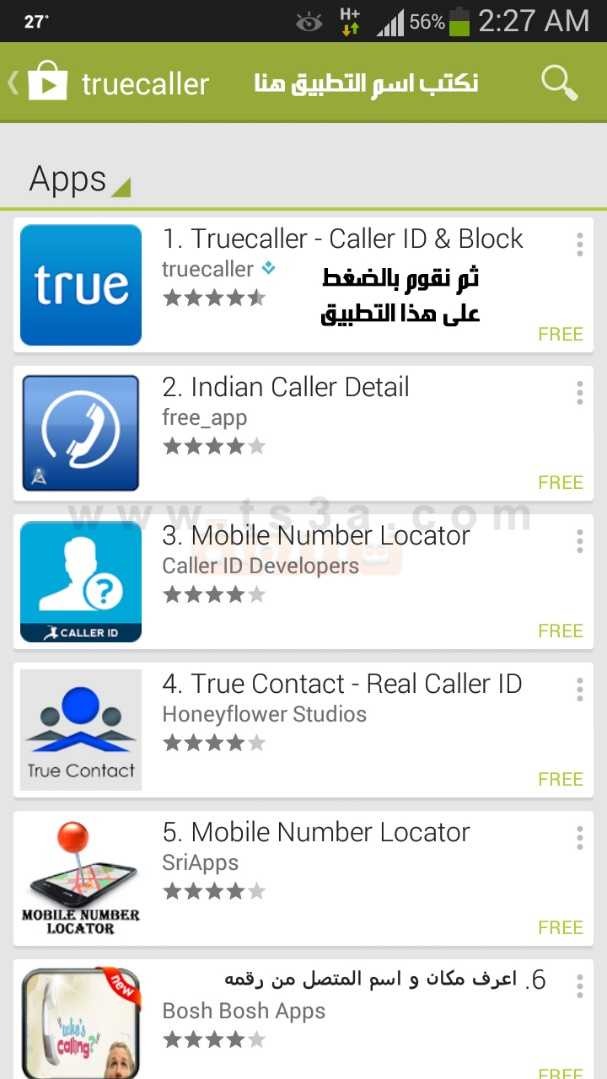
Task: Open Mobile Number Locator by SriApps
Action: 304,879
